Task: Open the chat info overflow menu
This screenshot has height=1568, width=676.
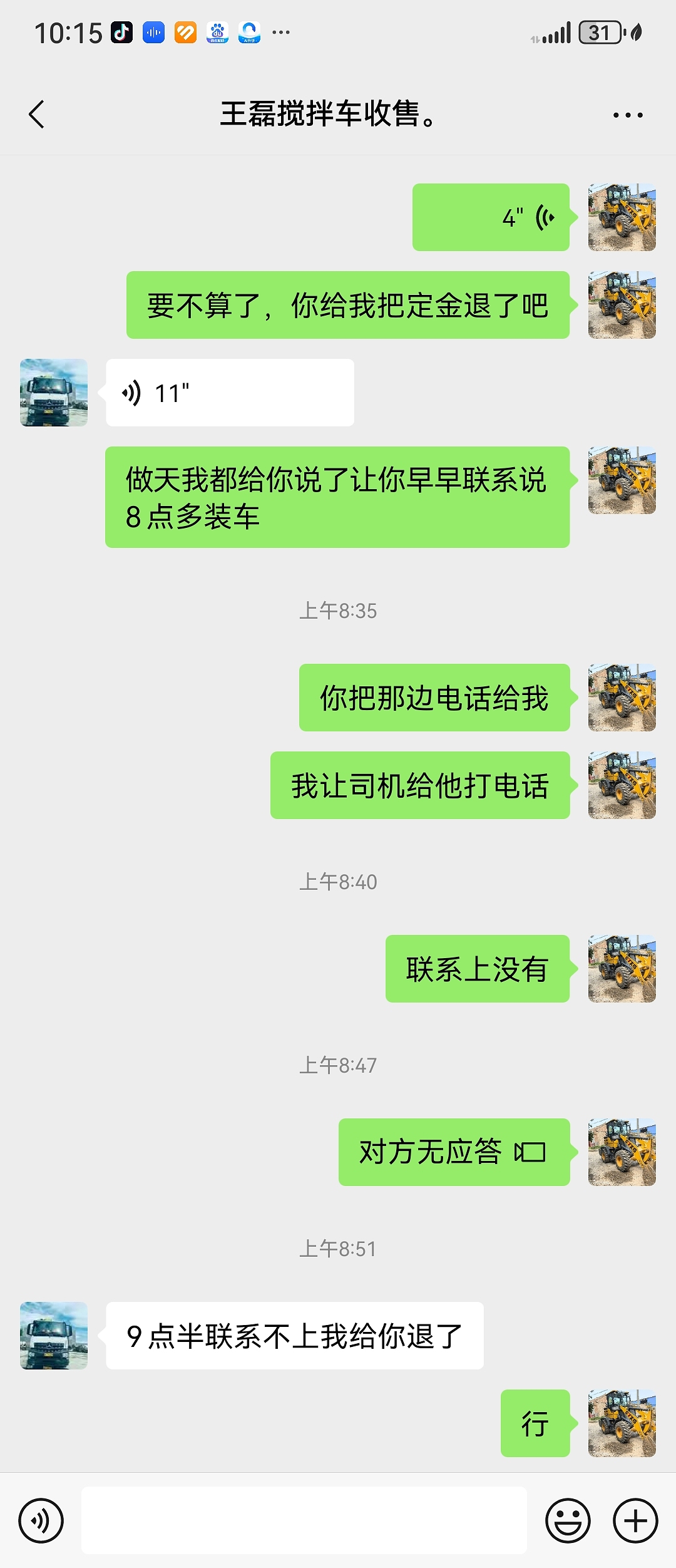Action: [x=627, y=115]
